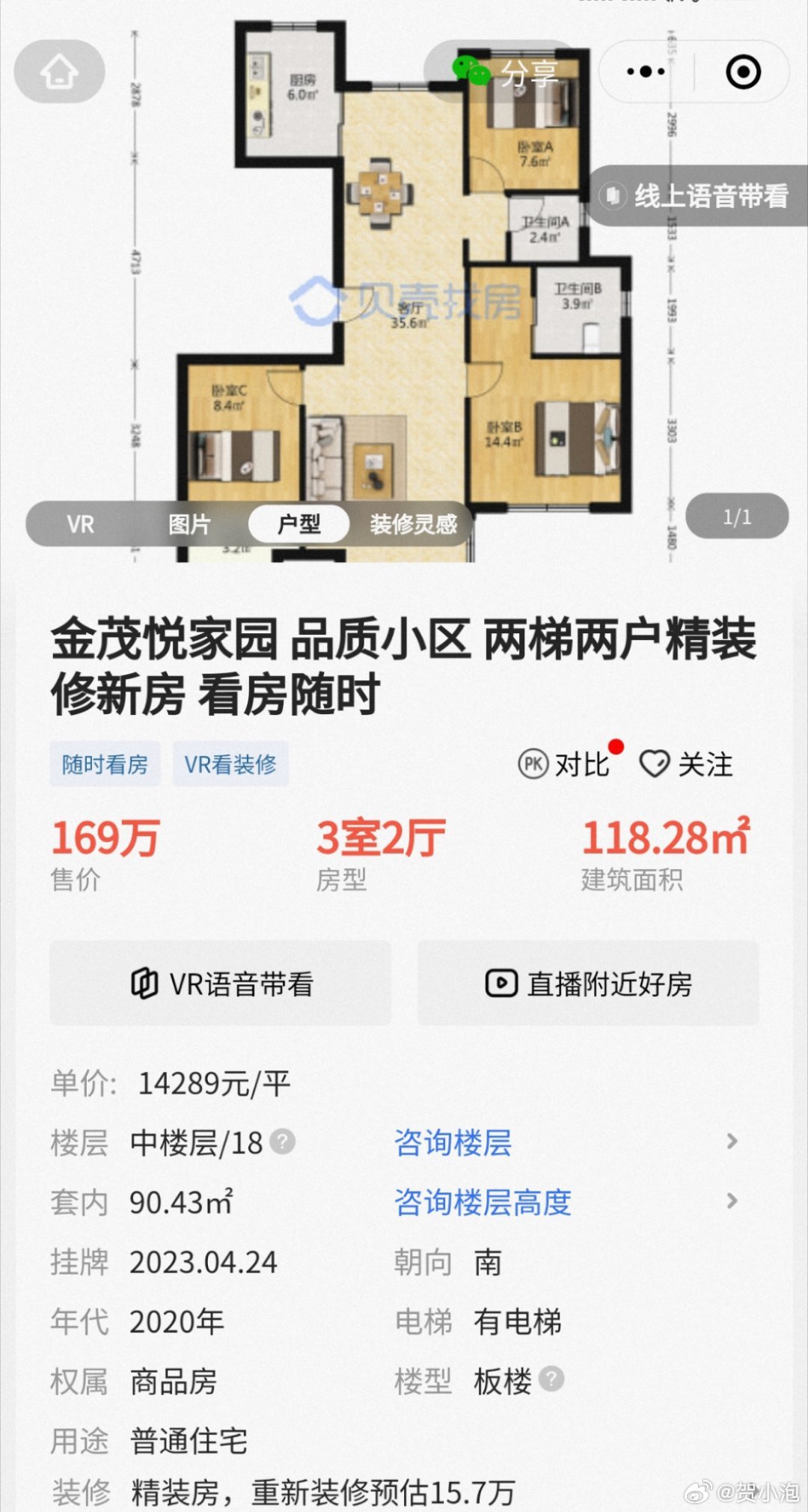The image size is (808, 1512).
Task: Tap the home icon button
Action: click(x=60, y=72)
